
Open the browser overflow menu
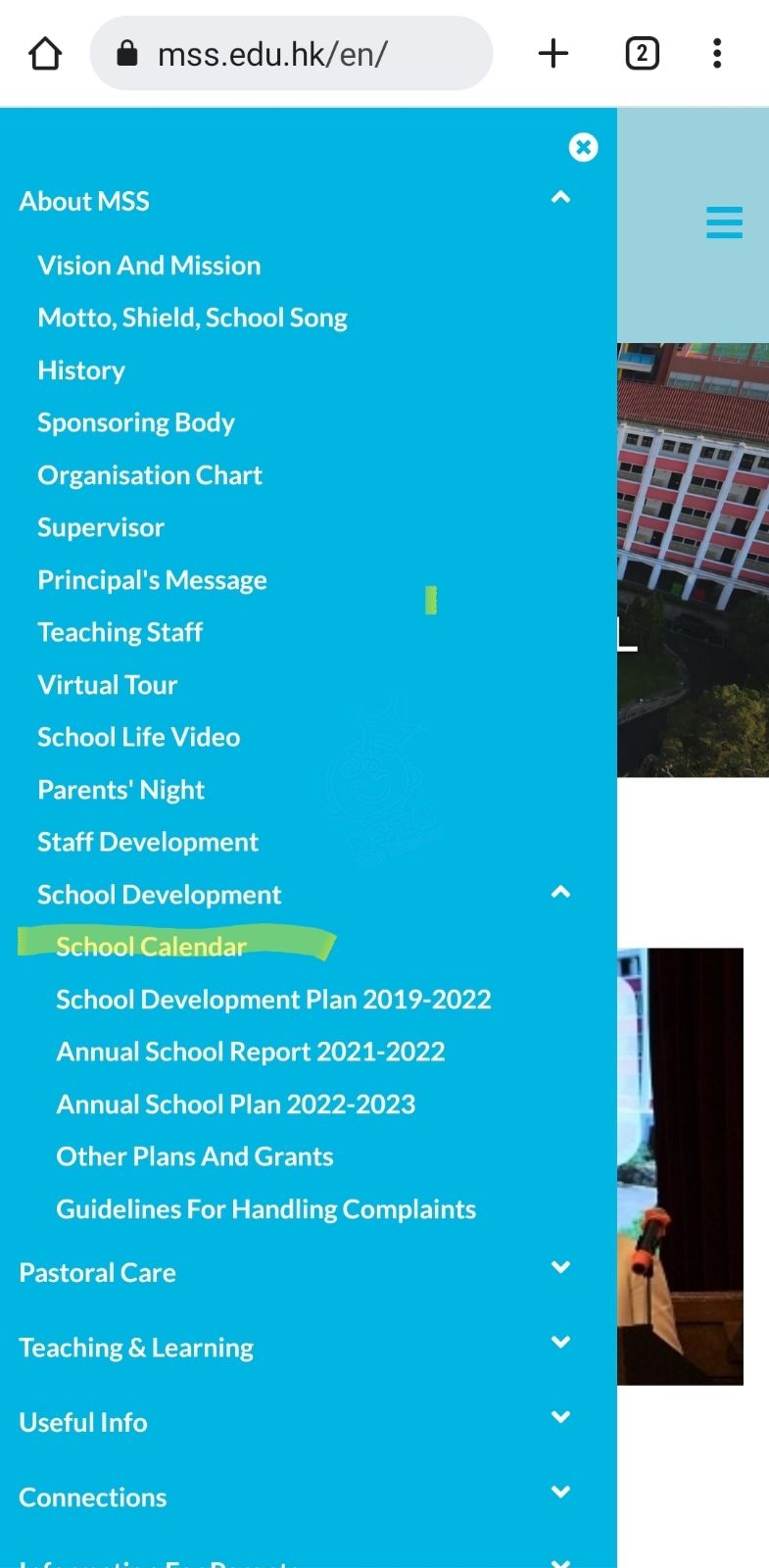[x=717, y=53]
